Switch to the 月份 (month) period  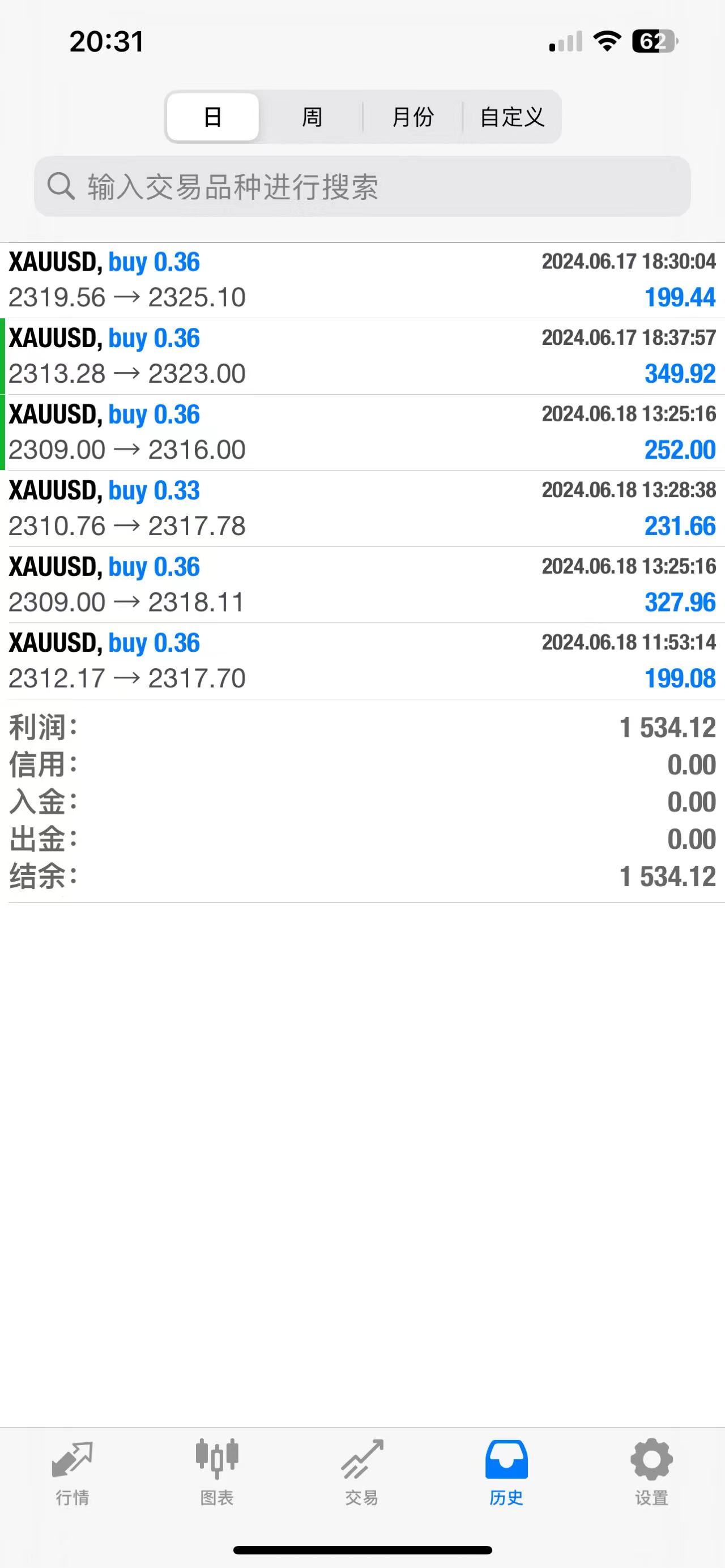pyautogui.click(x=413, y=117)
